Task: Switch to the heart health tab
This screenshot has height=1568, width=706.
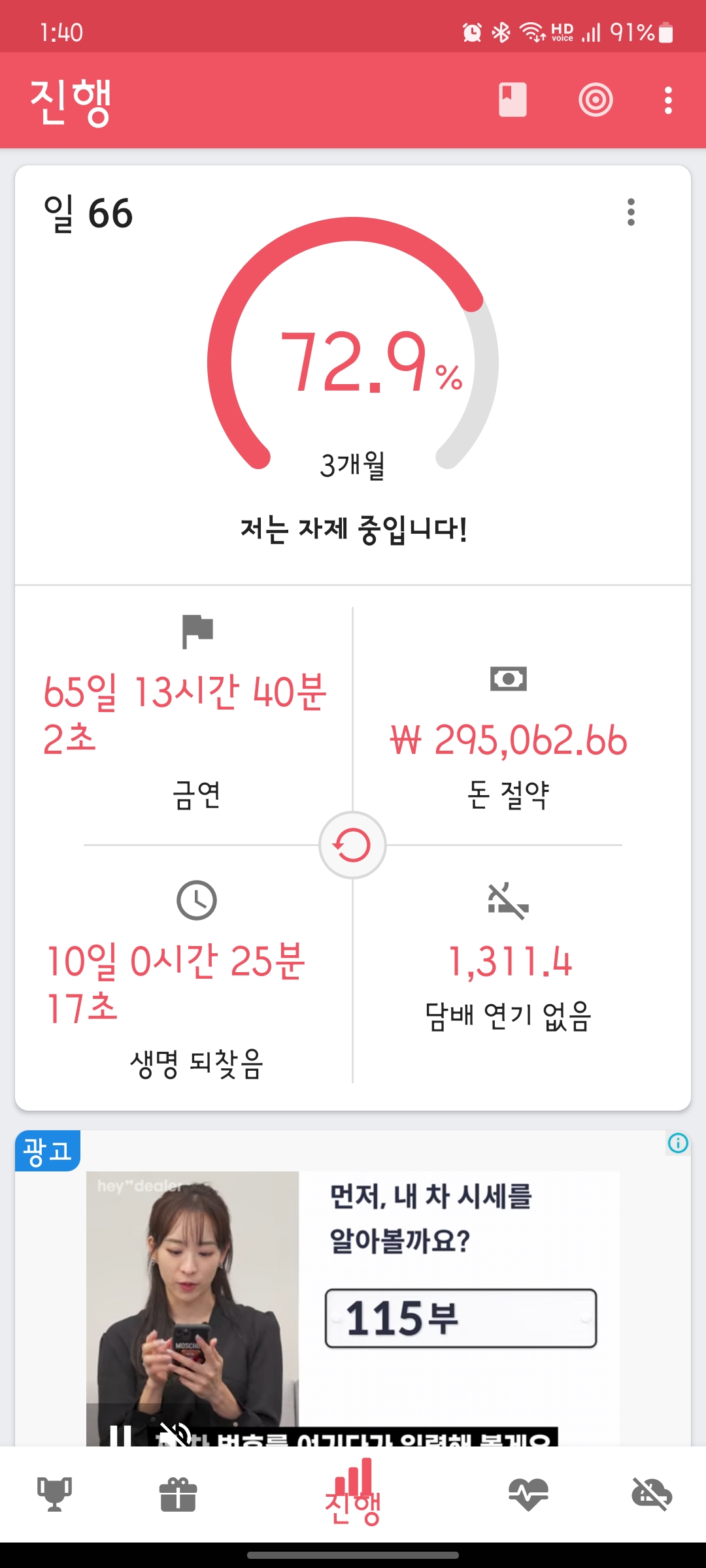Action: coord(528,1494)
